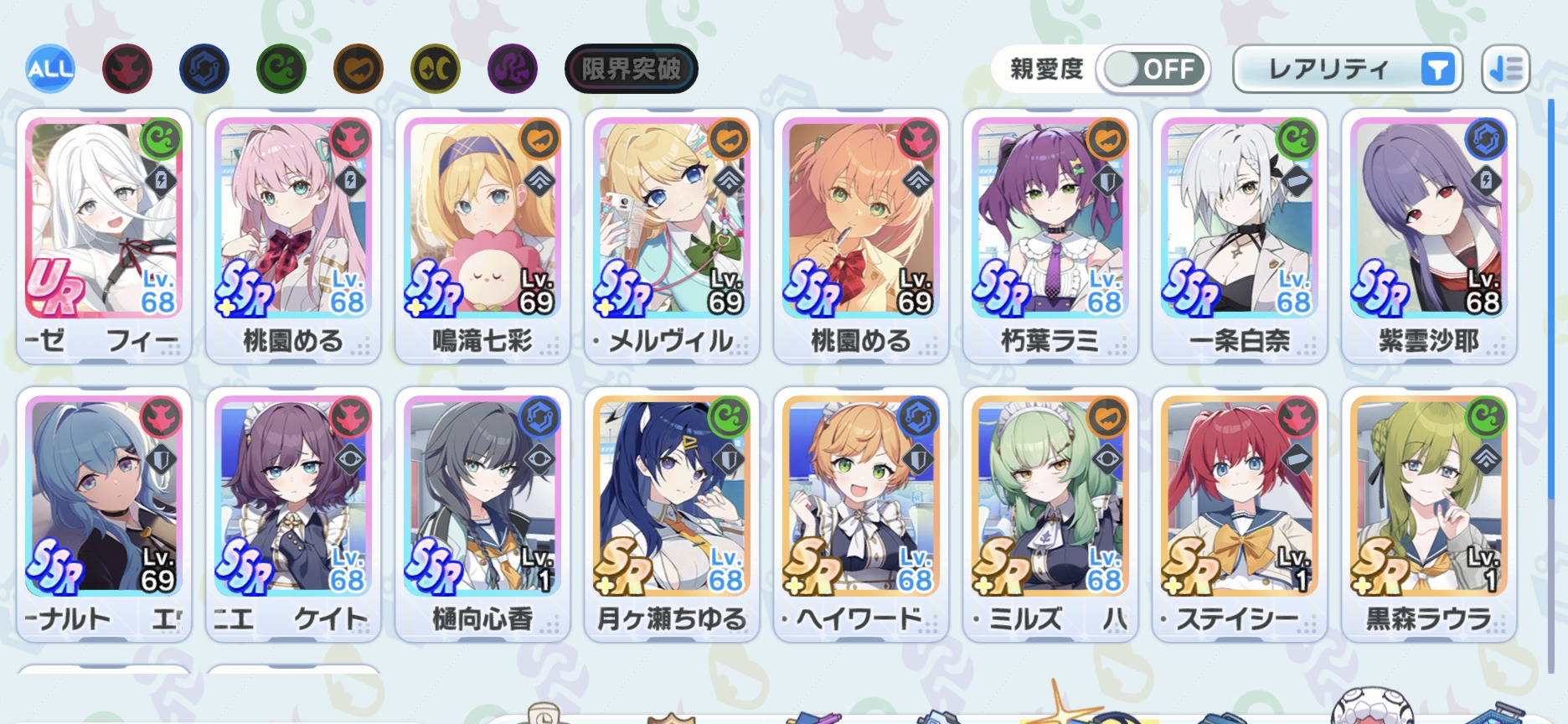Filter by the purple attribute icon

(x=513, y=69)
